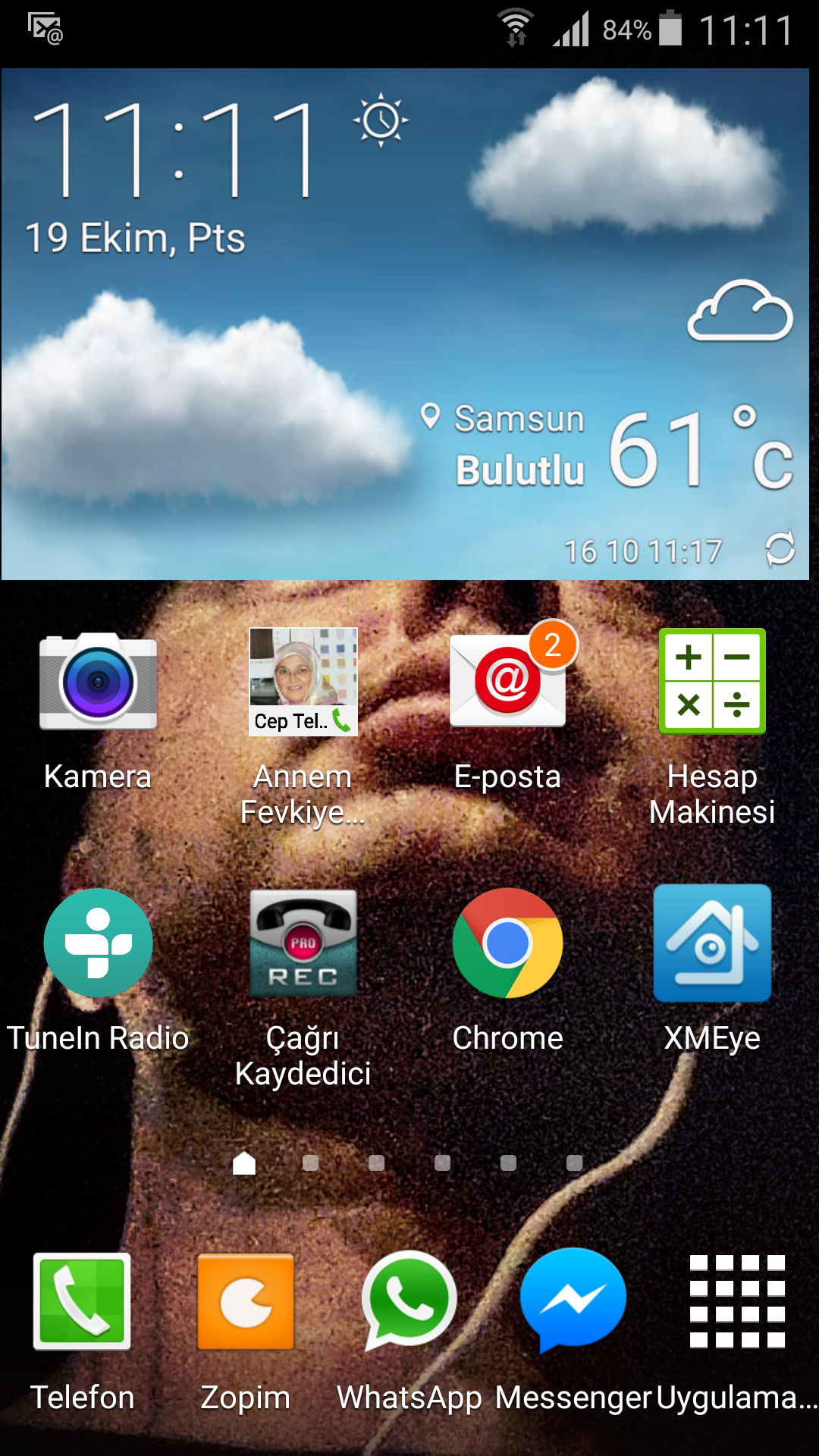Jump to the second home screen page dot
The image size is (819, 1456).
click(310, 1163)
